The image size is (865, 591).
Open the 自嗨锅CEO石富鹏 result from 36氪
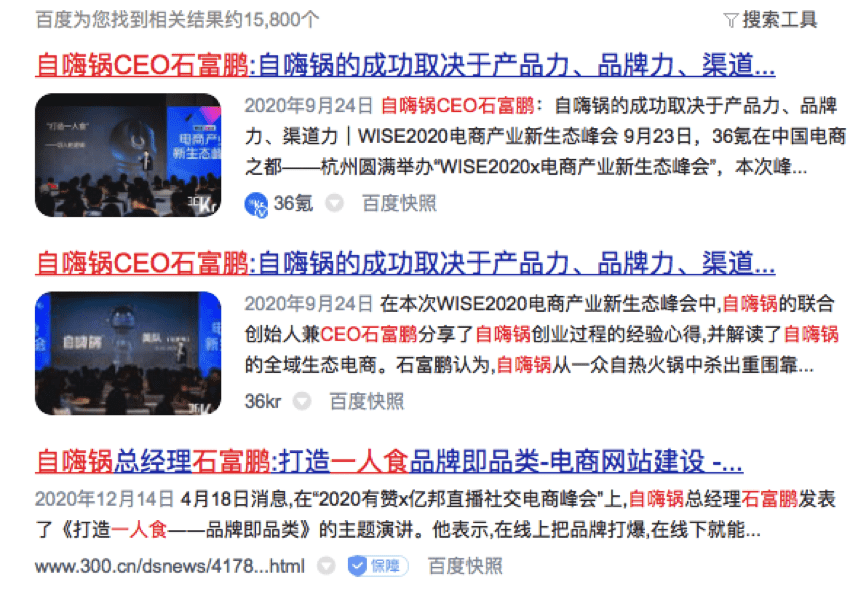405,66
